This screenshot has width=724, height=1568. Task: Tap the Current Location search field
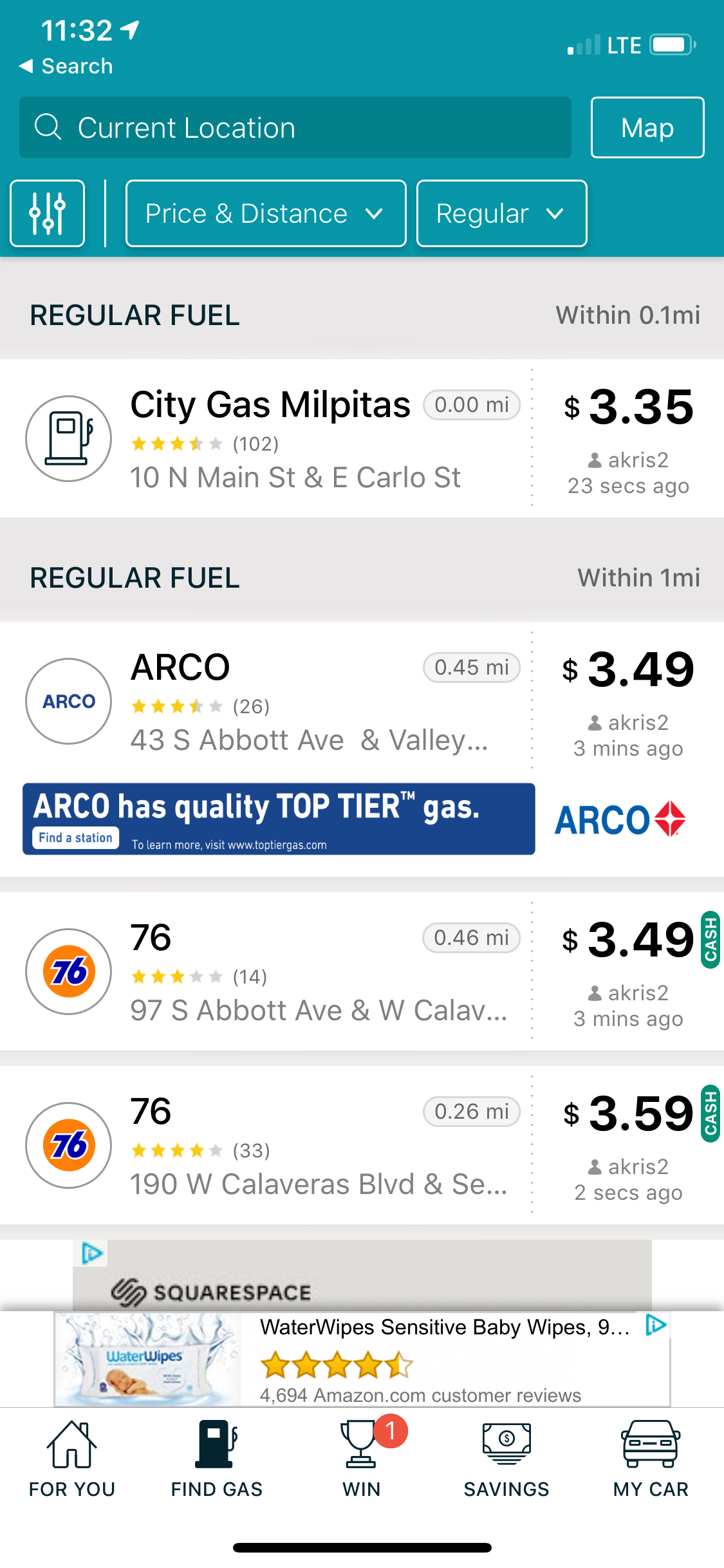point(295,127)
